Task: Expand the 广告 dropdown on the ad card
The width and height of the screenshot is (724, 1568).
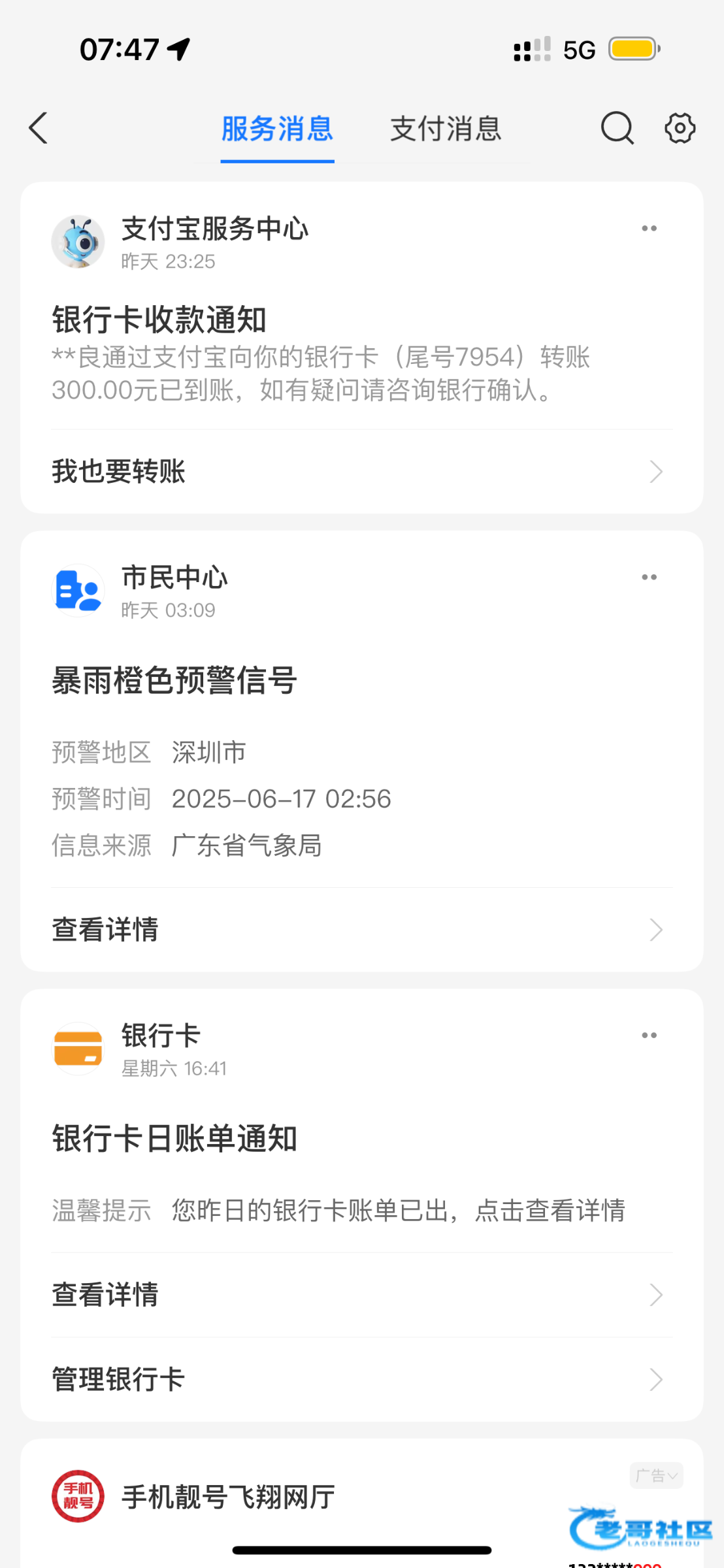Action: click(656, 1476)
